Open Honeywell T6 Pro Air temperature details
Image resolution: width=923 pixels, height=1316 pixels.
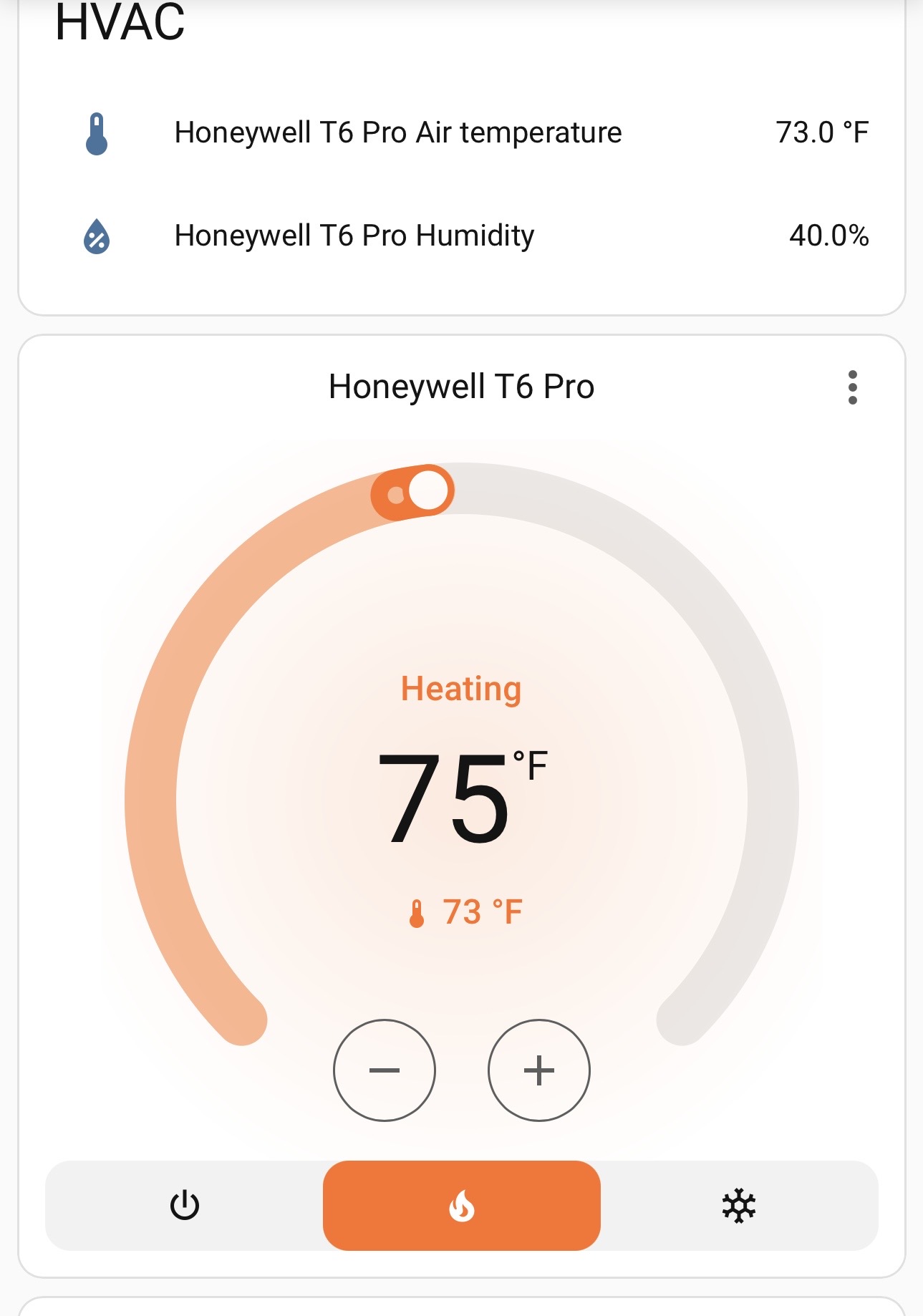point(462,133)
